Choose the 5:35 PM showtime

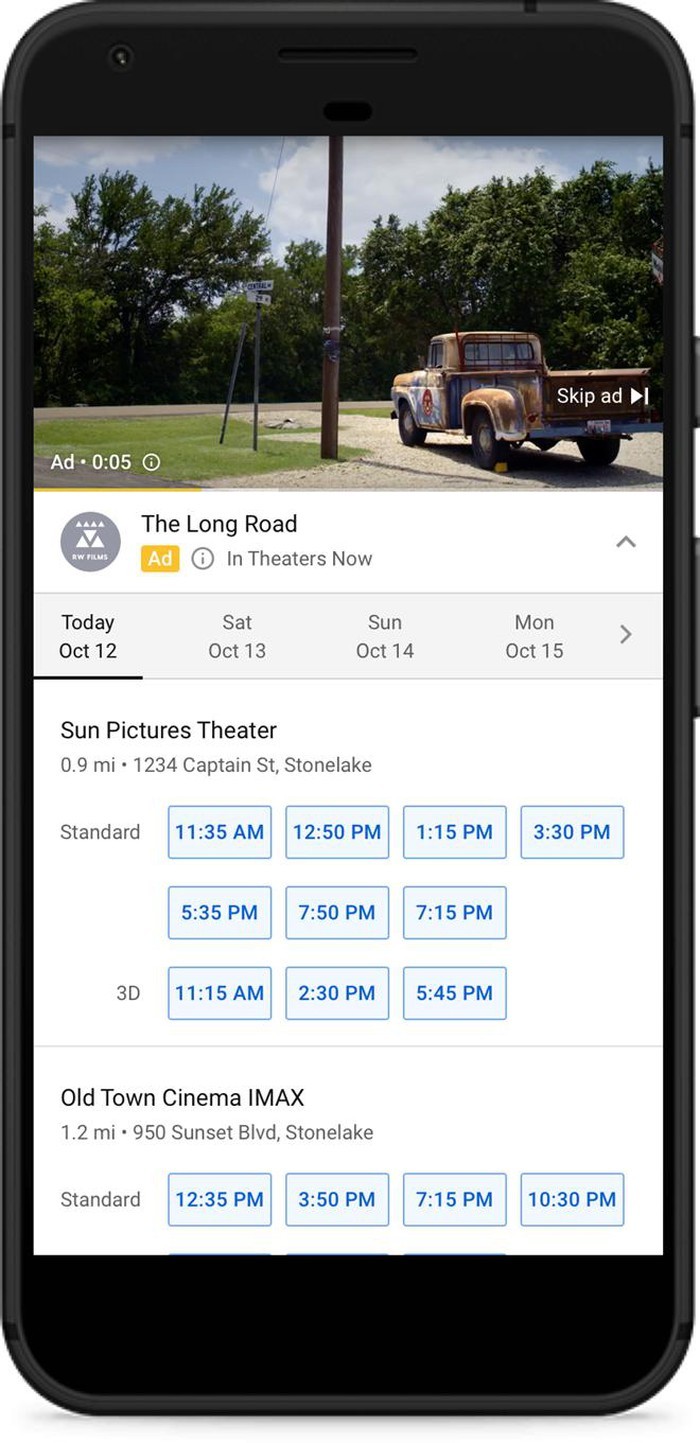[x=219, y=912]
